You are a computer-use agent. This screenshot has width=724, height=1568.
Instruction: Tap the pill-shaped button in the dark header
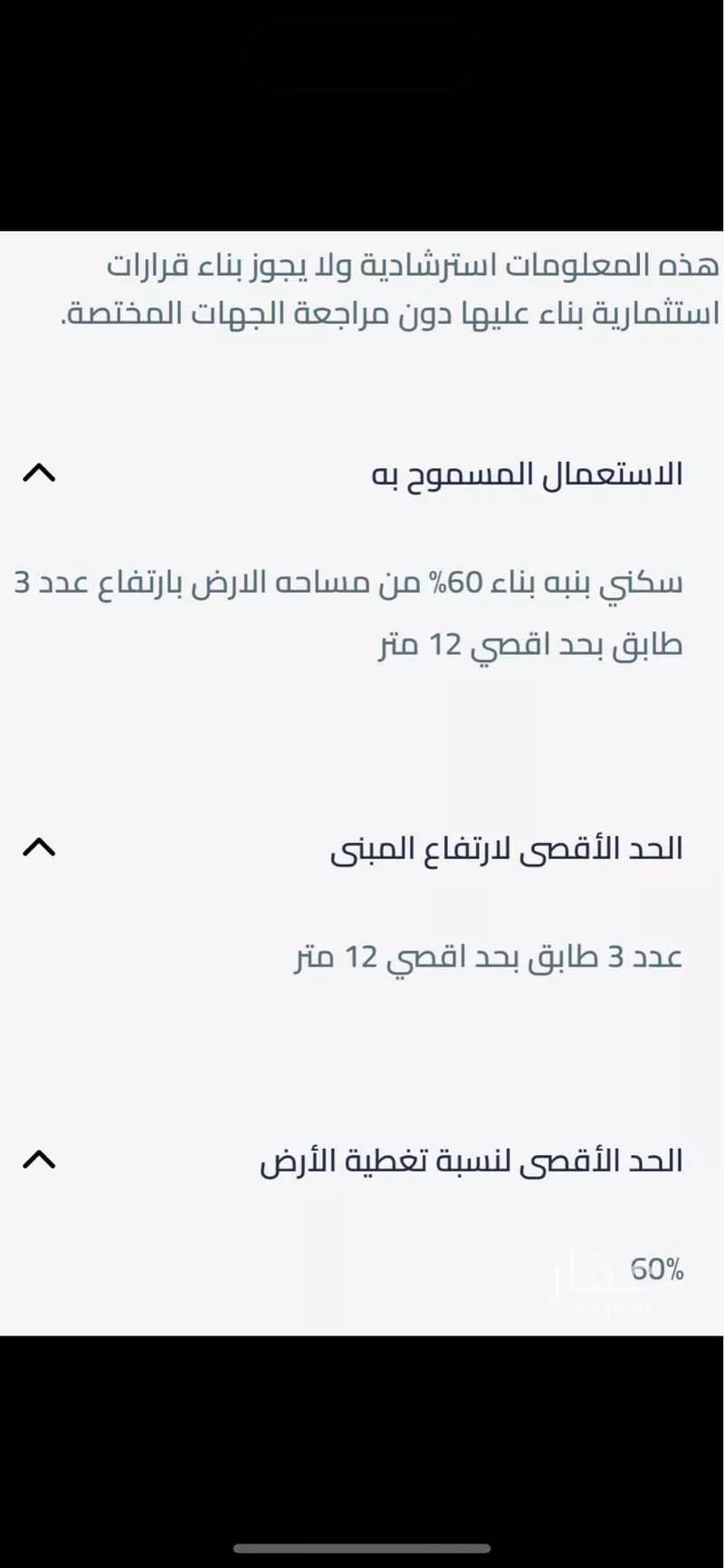click(x=360, y=54)
